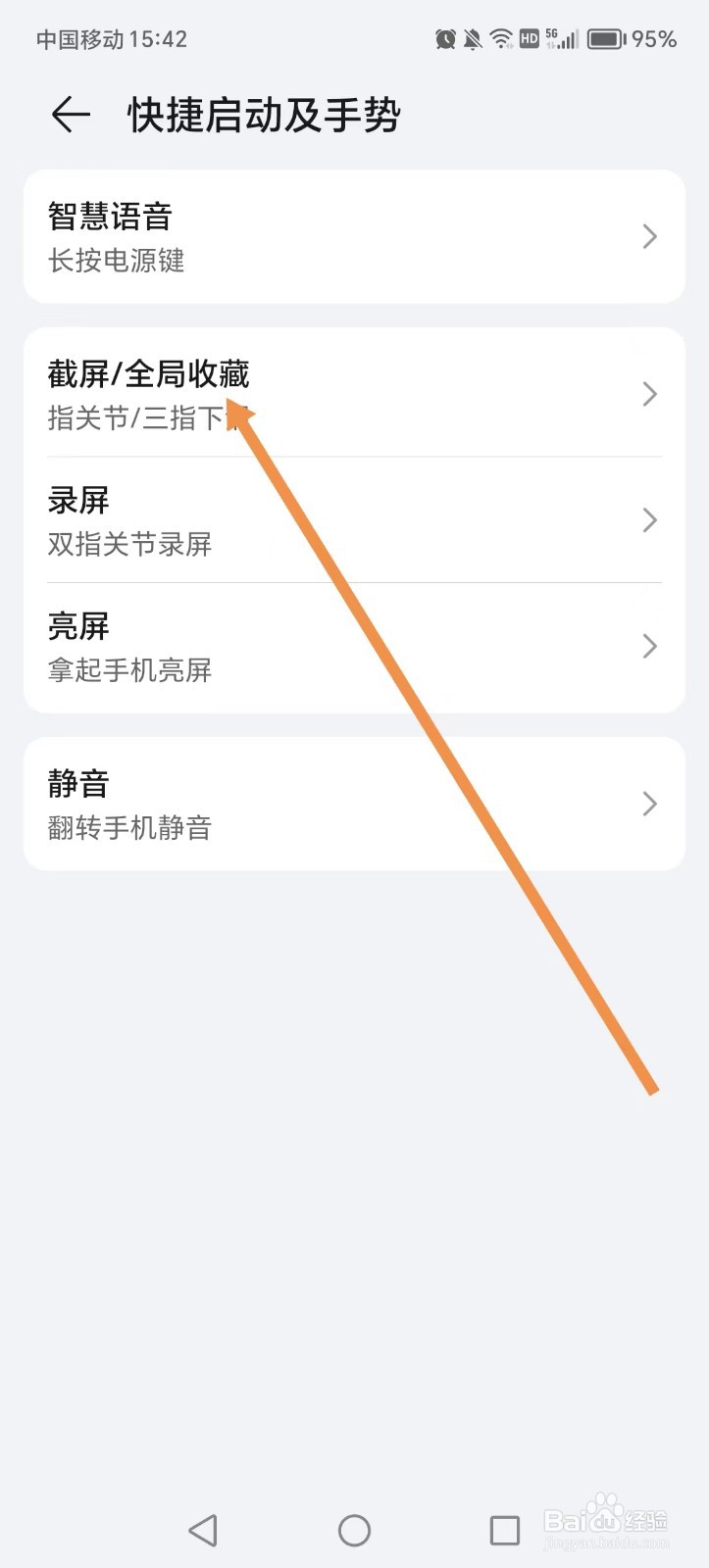Viewport: 709px width, 1568px height.
Task: Open the 截屏/全局收藏 settings item
Action: click(x=353, y=394)
